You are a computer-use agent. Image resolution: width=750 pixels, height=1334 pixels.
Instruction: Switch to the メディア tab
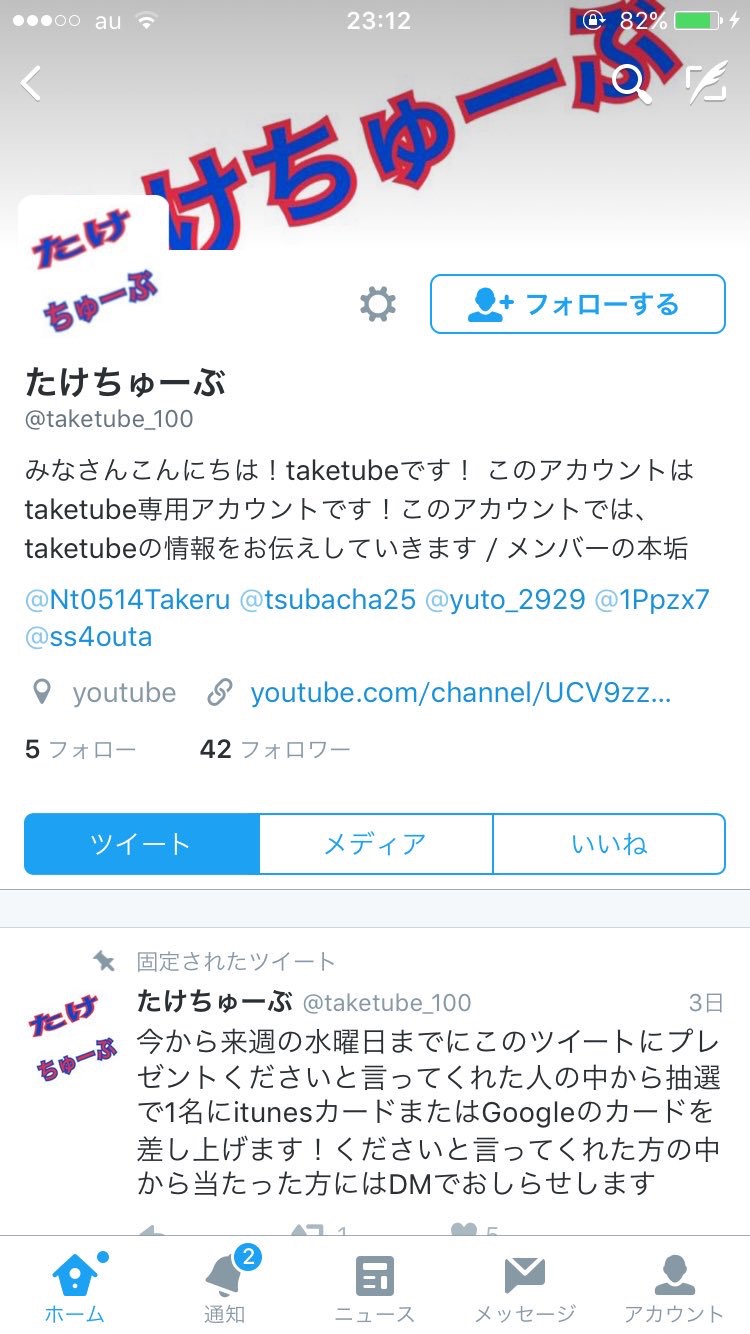(x=375, y=844)
